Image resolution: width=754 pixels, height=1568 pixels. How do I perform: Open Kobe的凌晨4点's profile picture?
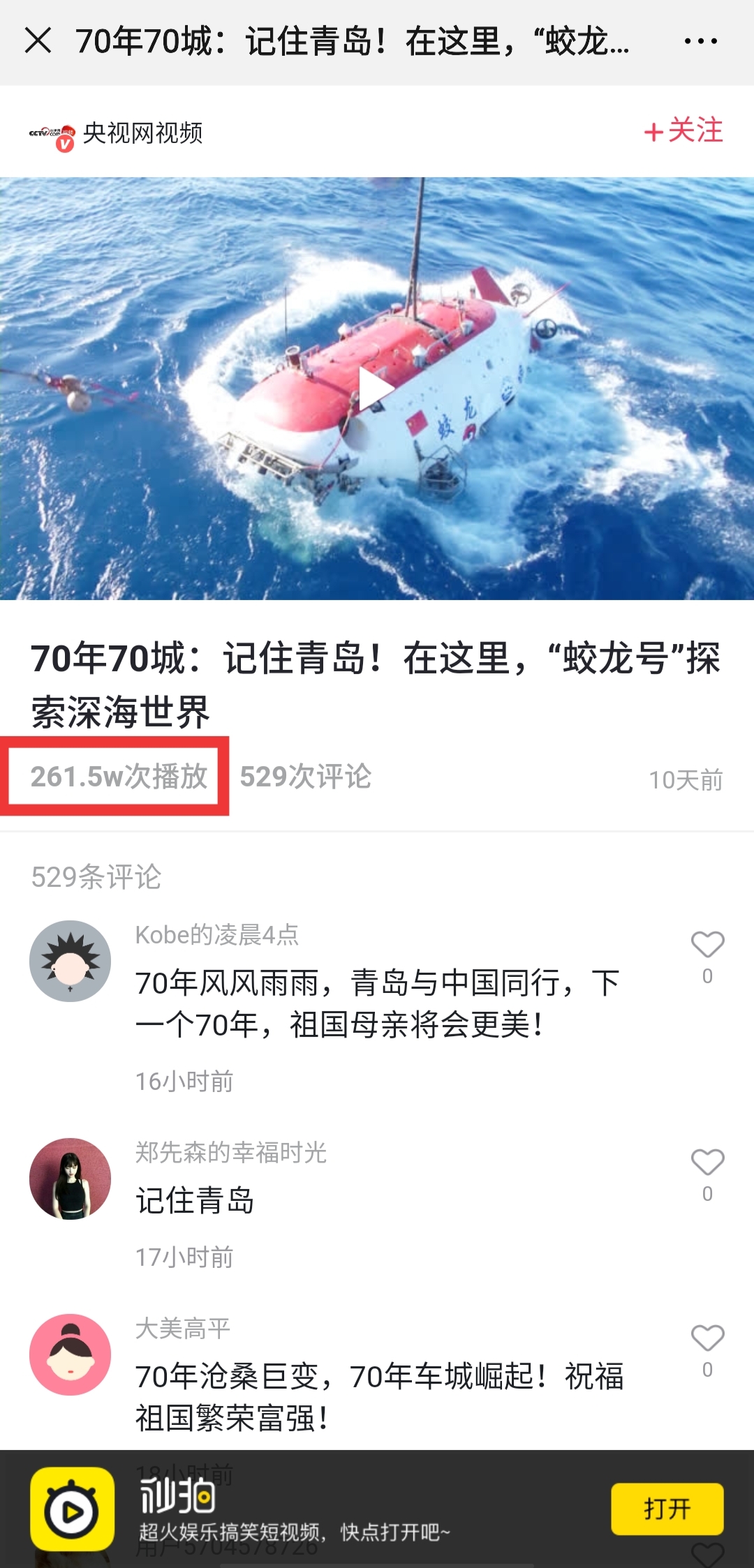[71, 961]
